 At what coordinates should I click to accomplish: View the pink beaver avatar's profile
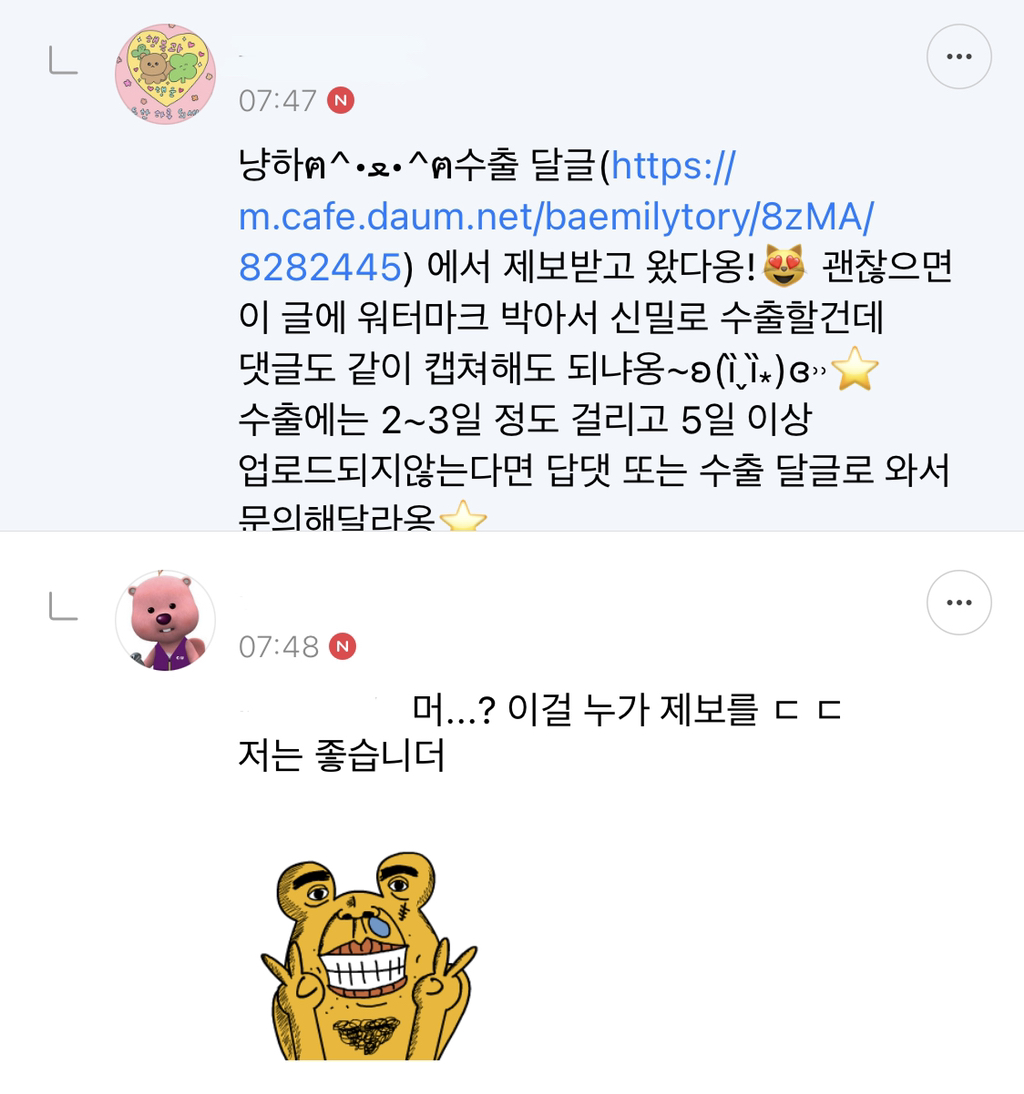(165, 620)
